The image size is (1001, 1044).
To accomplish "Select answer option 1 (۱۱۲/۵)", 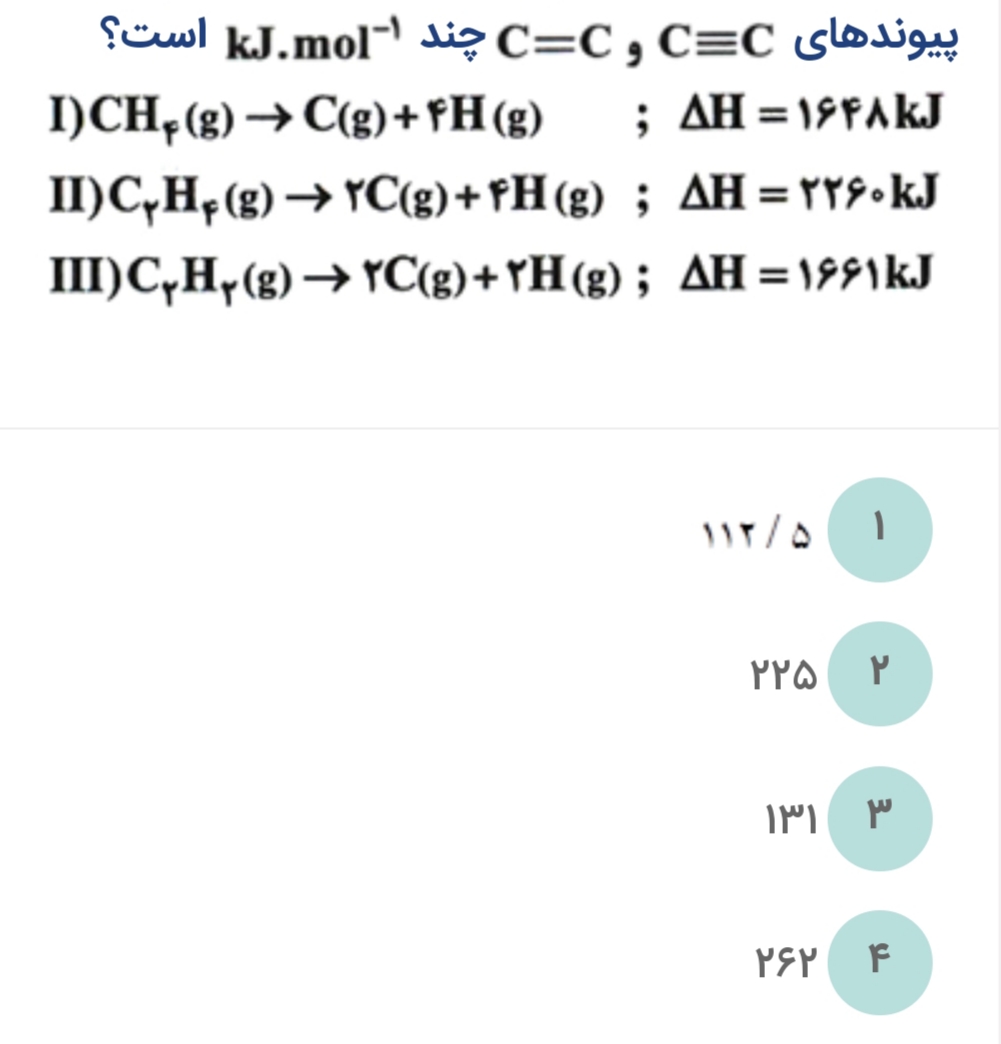I will [x=880, y=529].
